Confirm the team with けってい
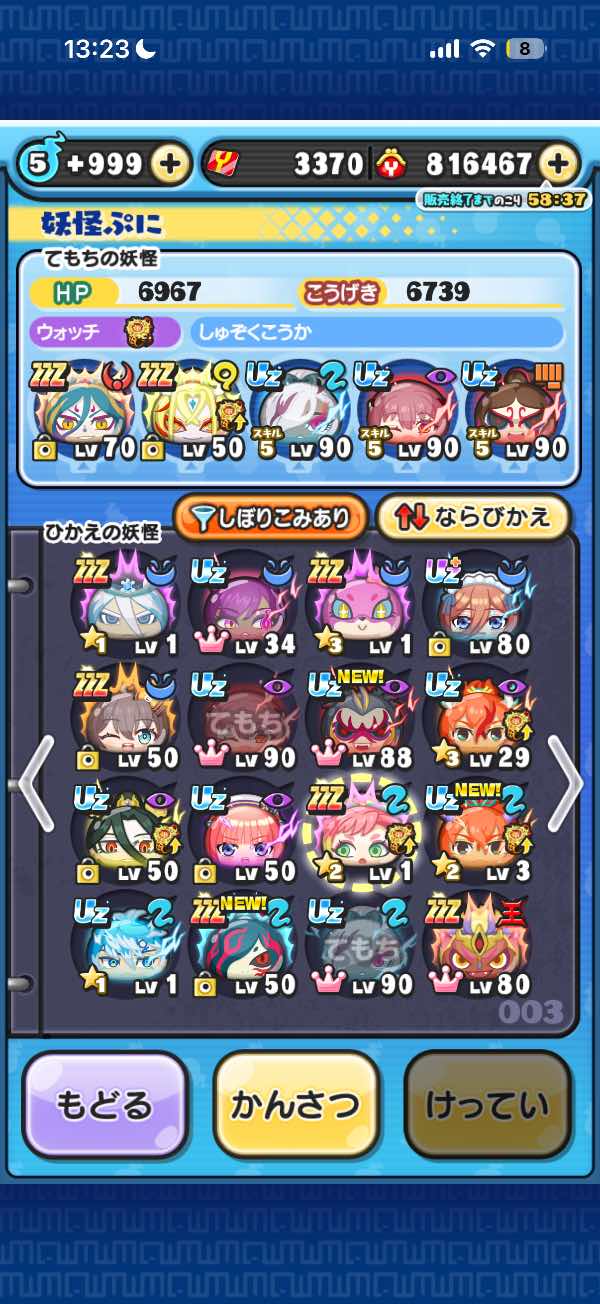 pyautogui.click(x=488, y=1104)
